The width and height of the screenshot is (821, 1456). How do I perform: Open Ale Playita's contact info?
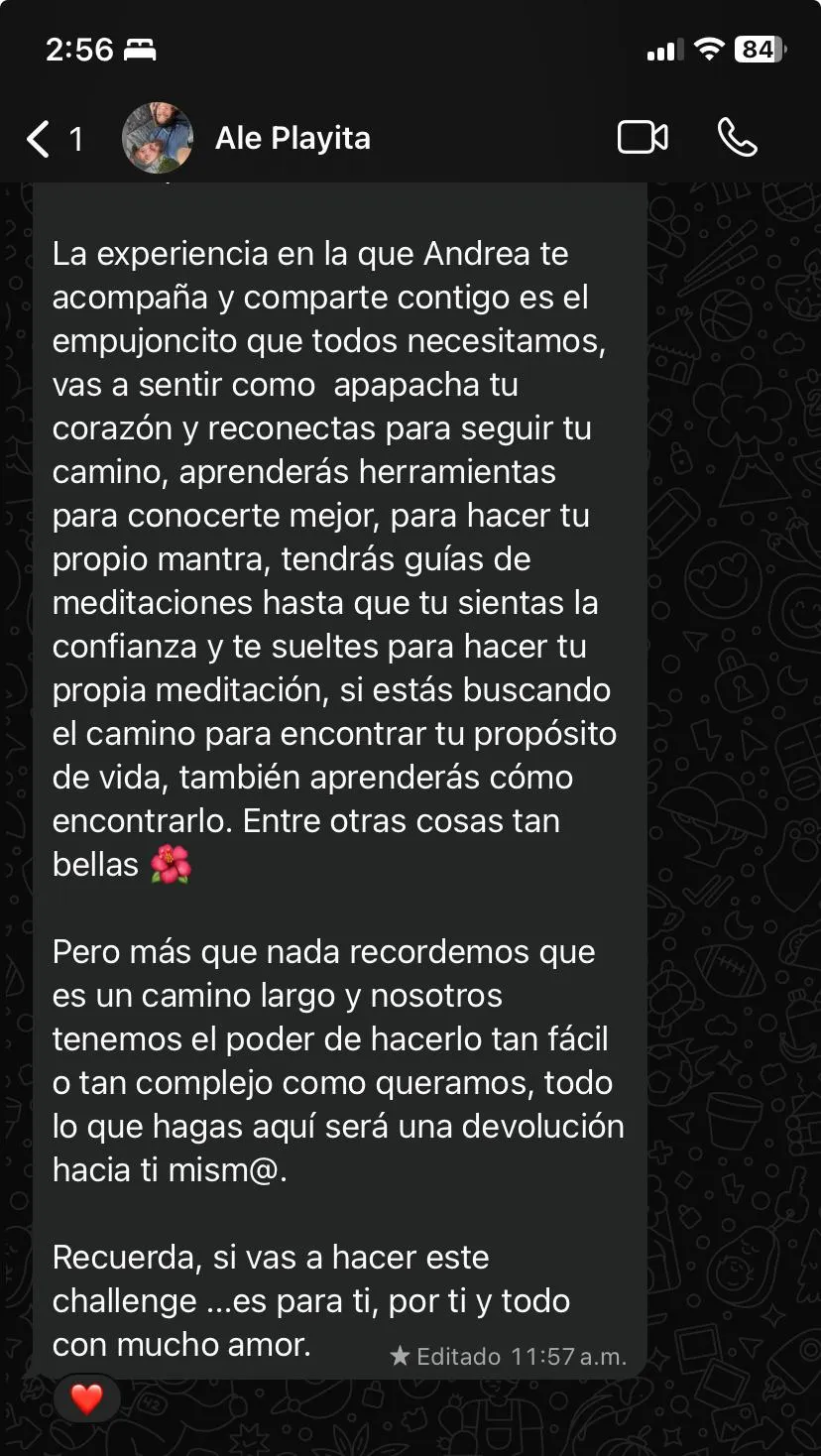point(293,139)
